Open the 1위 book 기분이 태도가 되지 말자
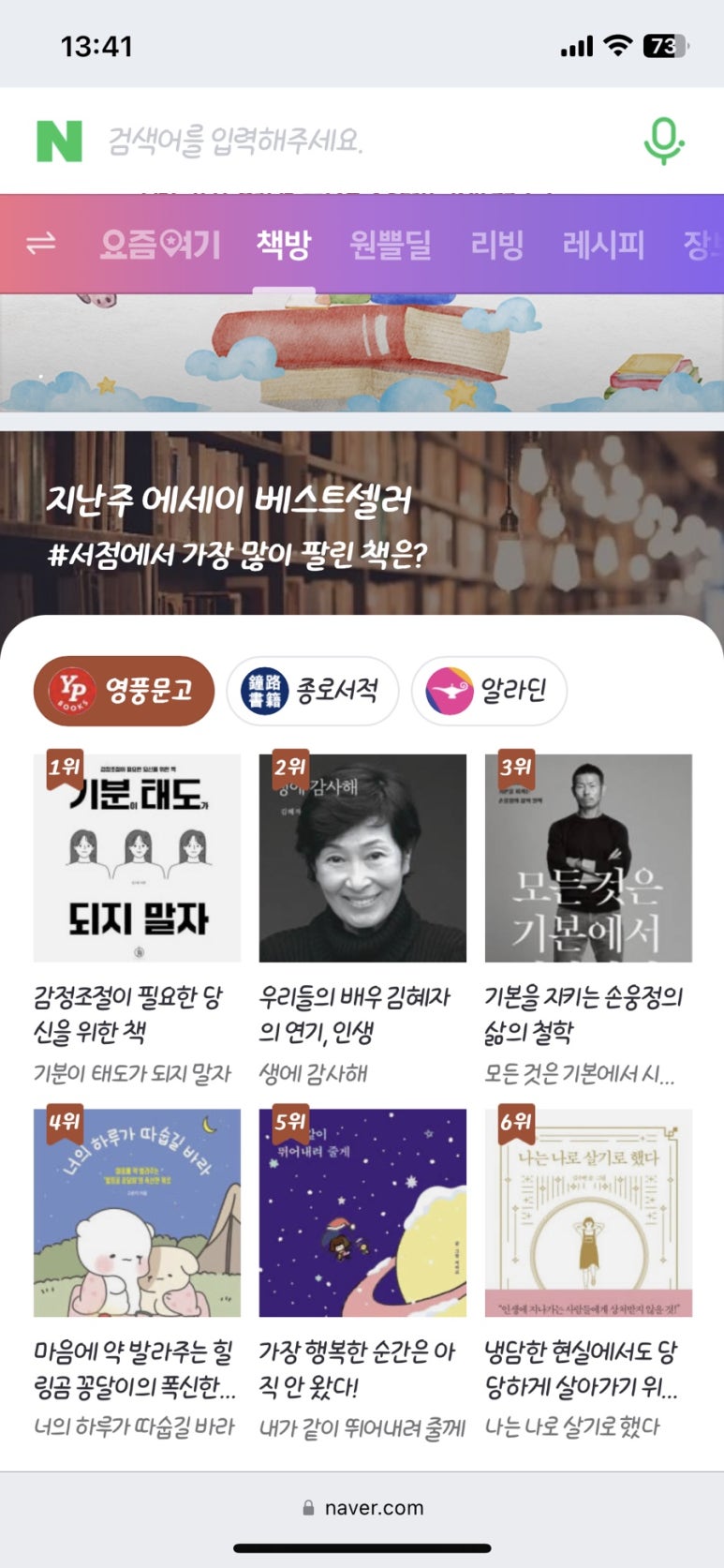Image resolution: width=724 pixels, height=1568 pixels. pyautogui.click(x=137, y=858)
